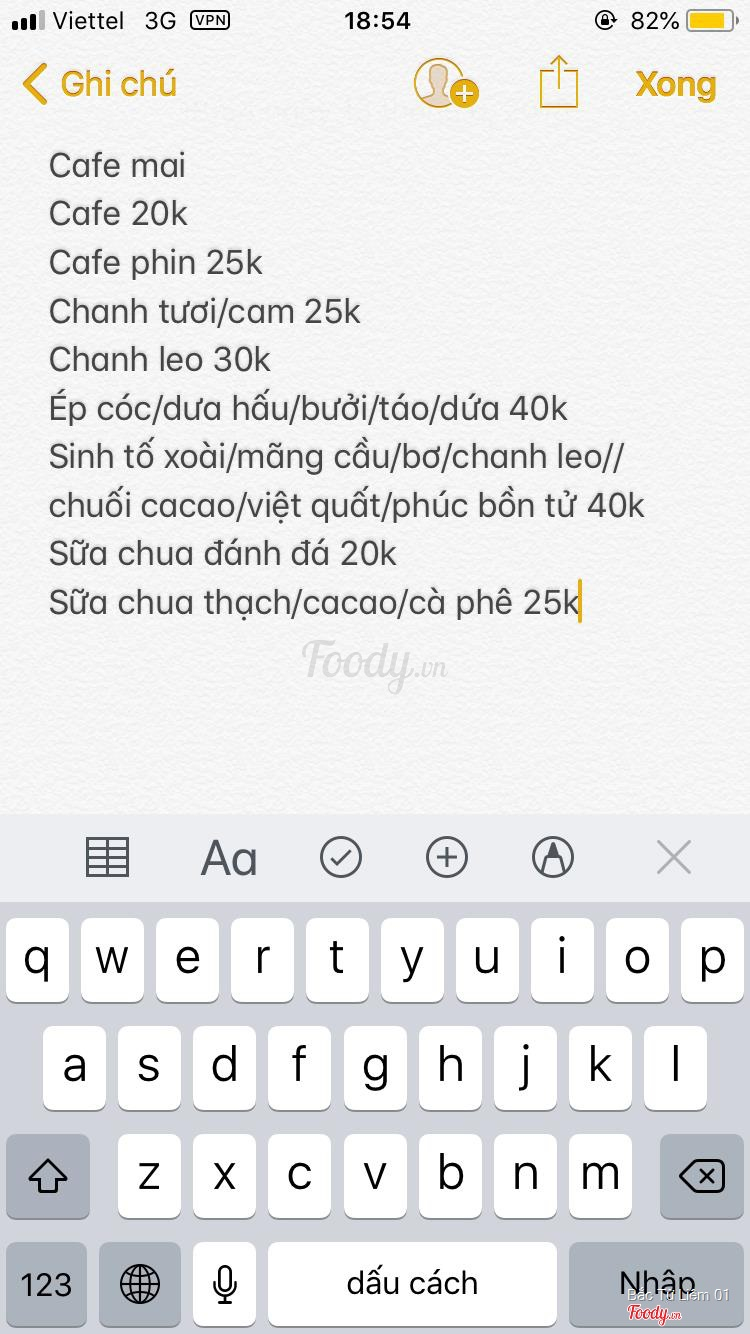Screen dimensions: 750x1334
Task: Open the share sheet icon
Action: click(559, 82)
